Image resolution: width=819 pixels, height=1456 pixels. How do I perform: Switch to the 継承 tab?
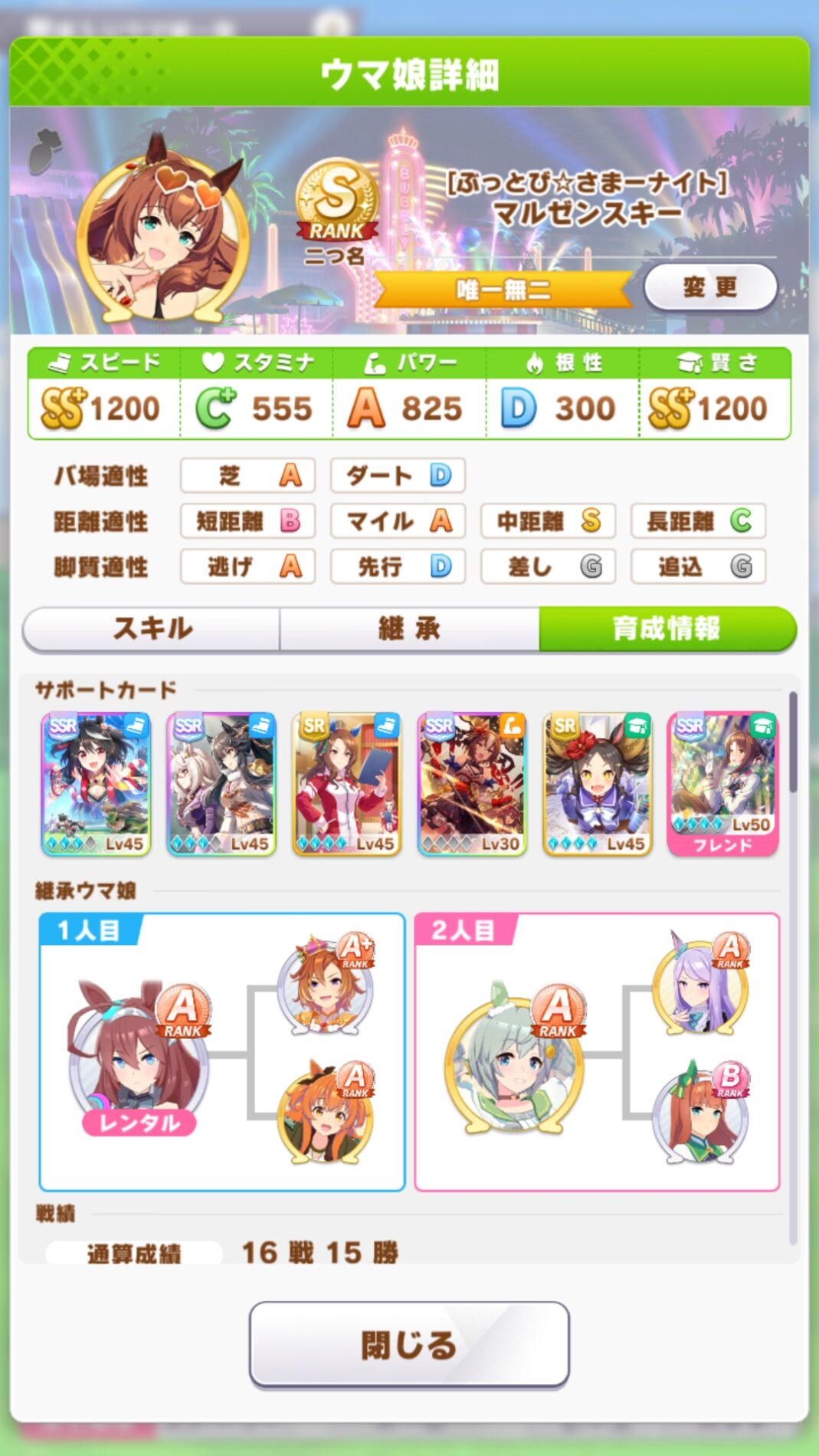[x=409, y=629]
